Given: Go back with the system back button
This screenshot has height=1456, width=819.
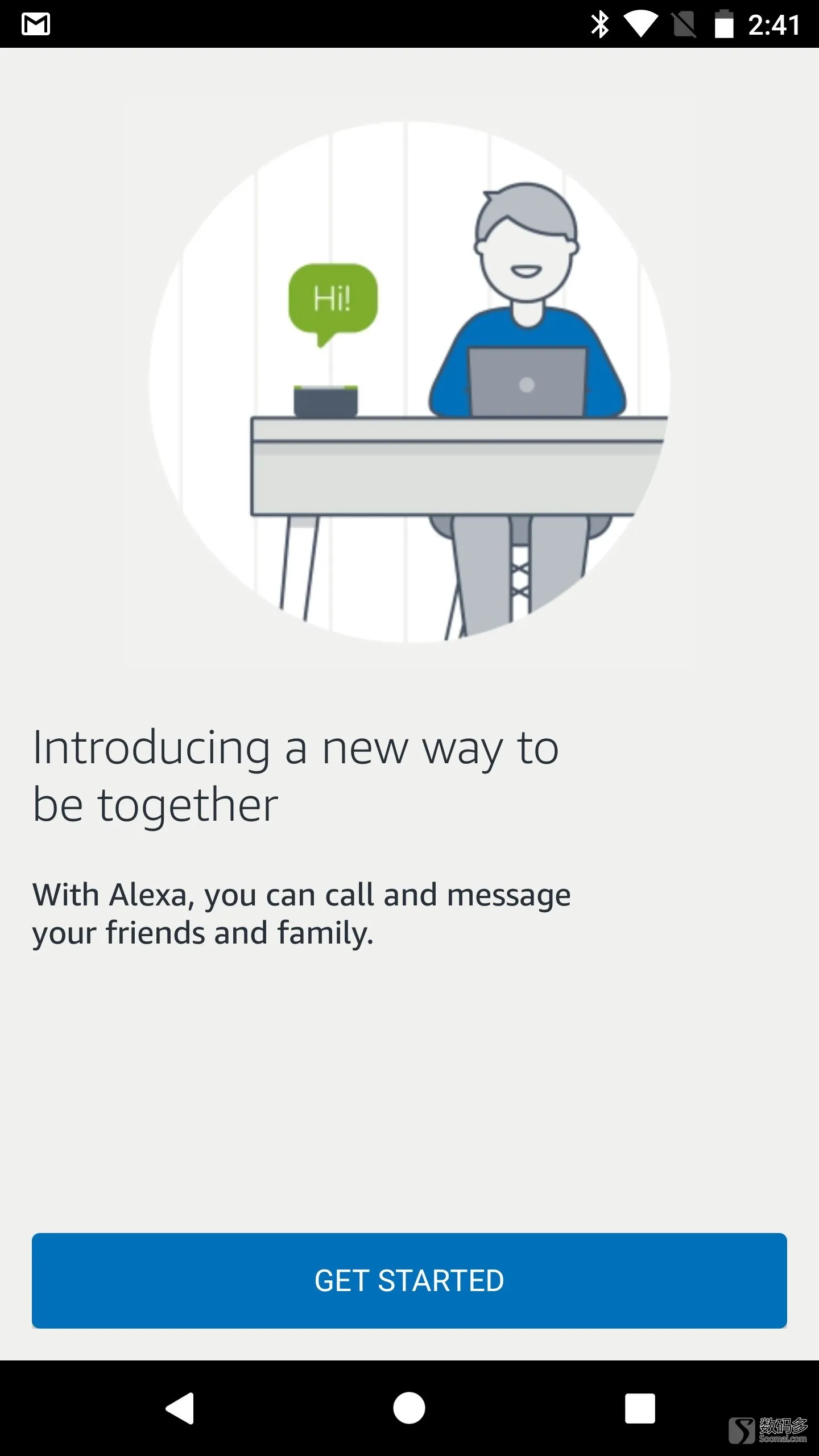Looking at the screenshot, I should 180,1408.
